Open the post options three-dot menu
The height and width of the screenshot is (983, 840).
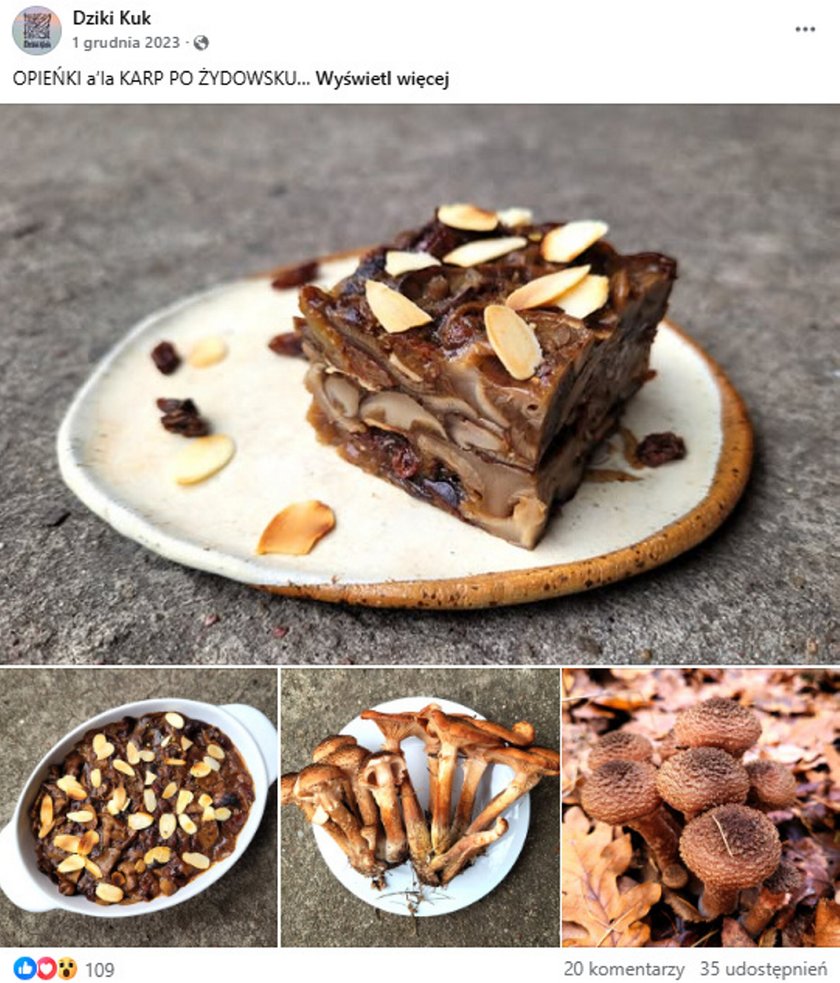[804, 30]
